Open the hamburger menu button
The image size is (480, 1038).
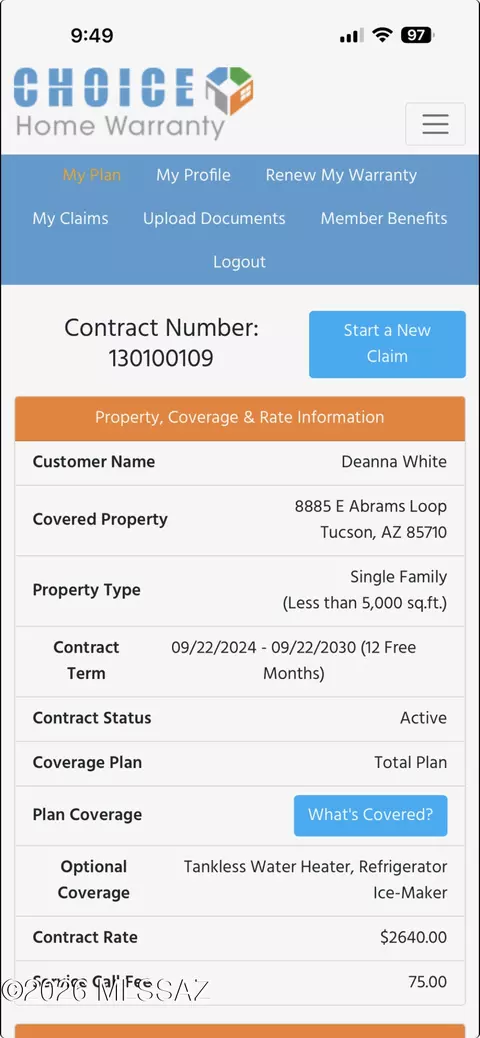tap(435, 124)
